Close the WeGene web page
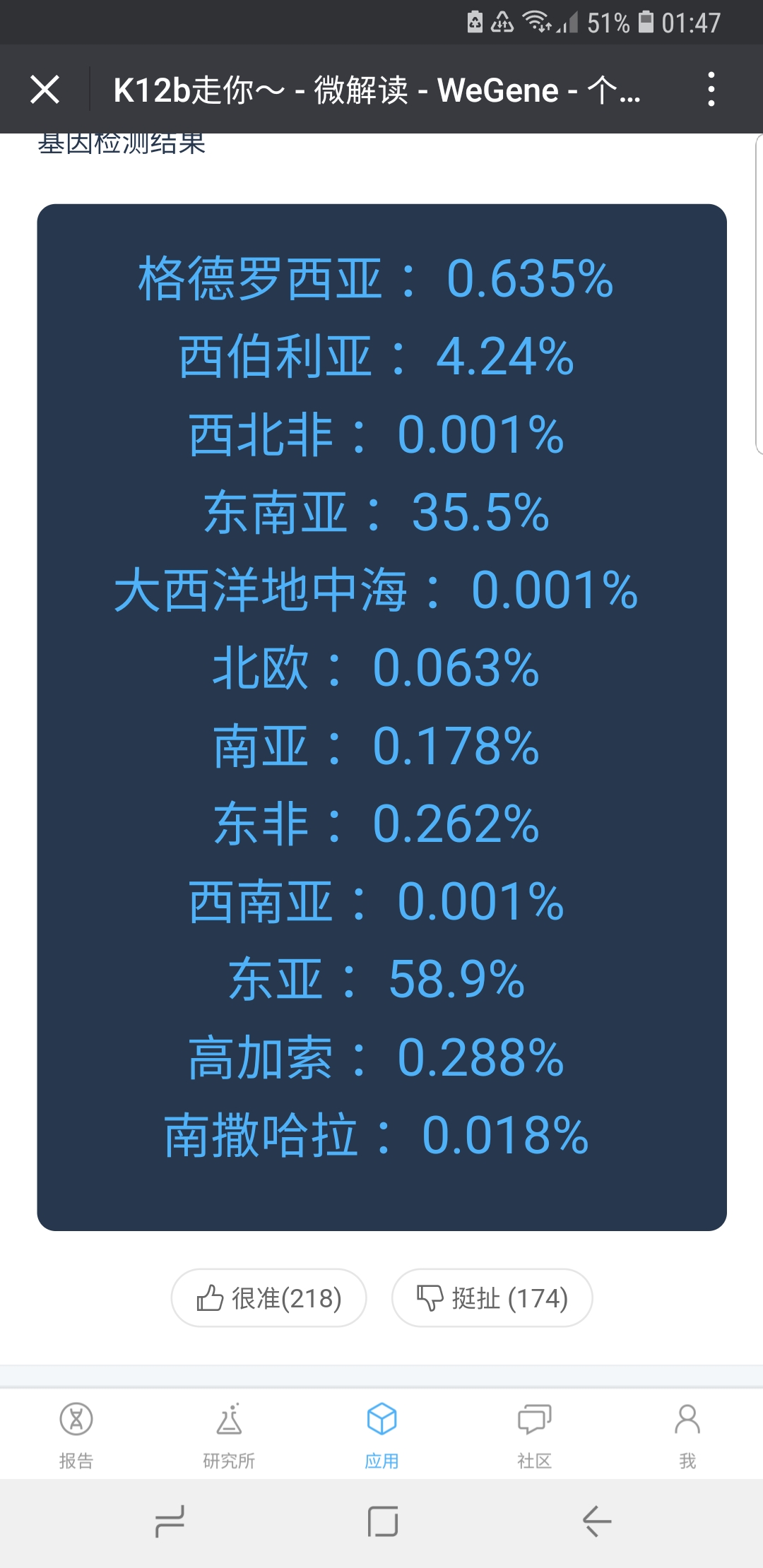 (x=45, y=90)
